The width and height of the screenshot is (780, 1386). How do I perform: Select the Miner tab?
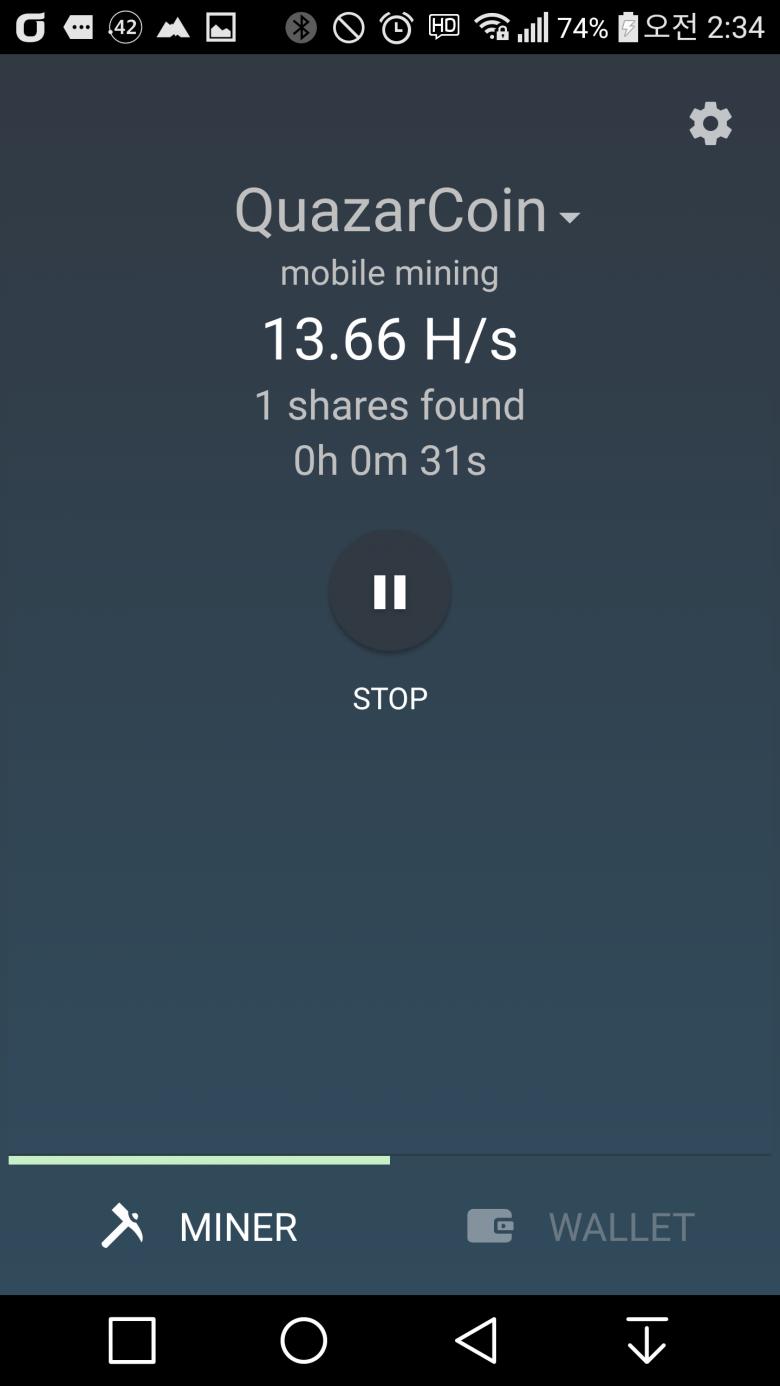pos(200,1226)
